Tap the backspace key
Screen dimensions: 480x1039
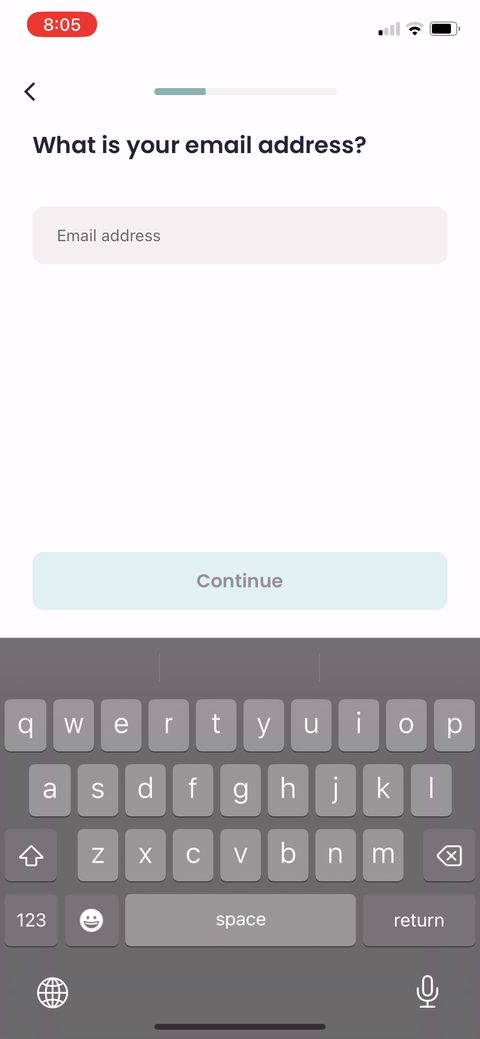pos(449,856)
